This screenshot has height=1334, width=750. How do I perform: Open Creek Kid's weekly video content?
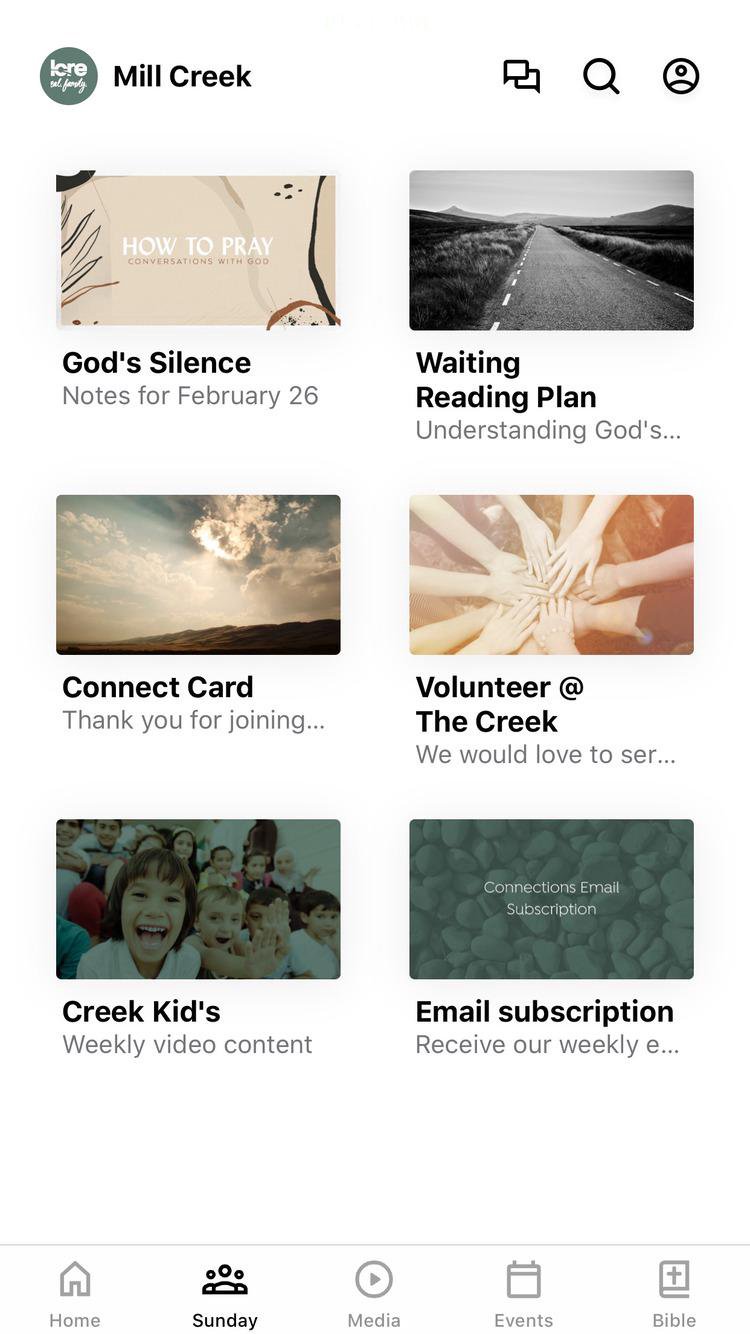(x=198, y=899)
